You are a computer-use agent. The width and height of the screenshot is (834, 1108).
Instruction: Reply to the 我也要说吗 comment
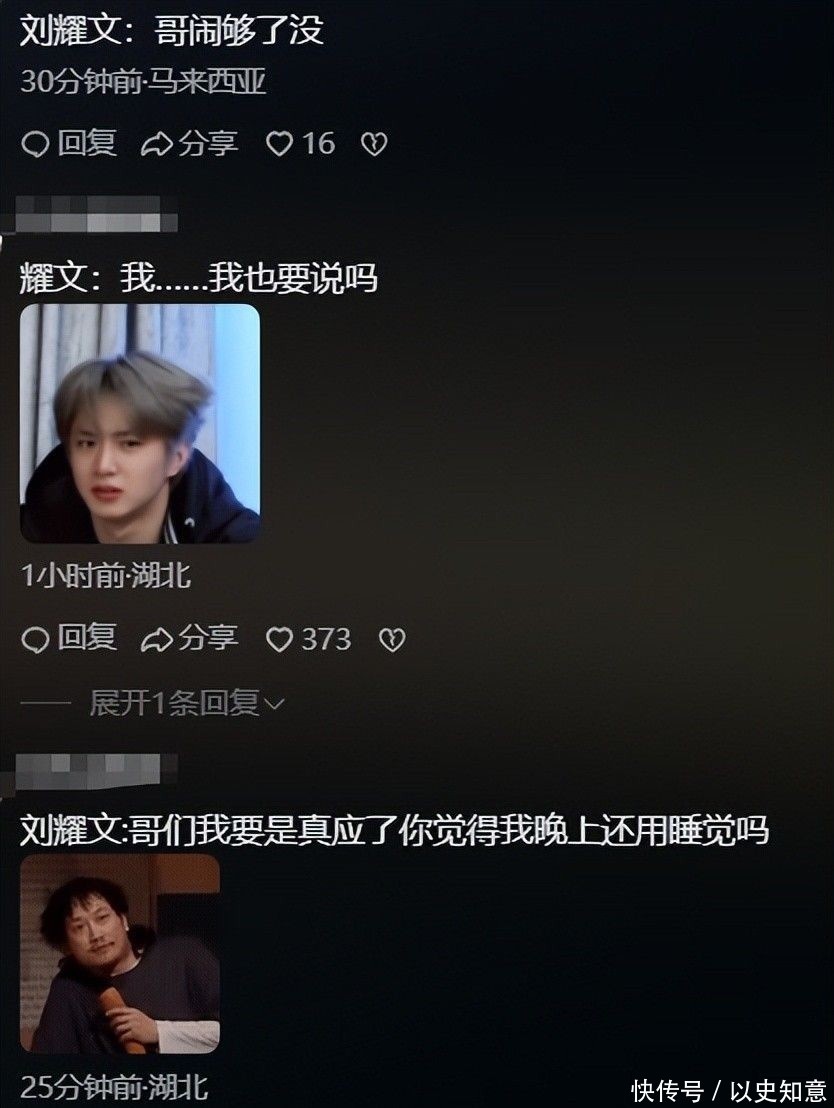68,639
